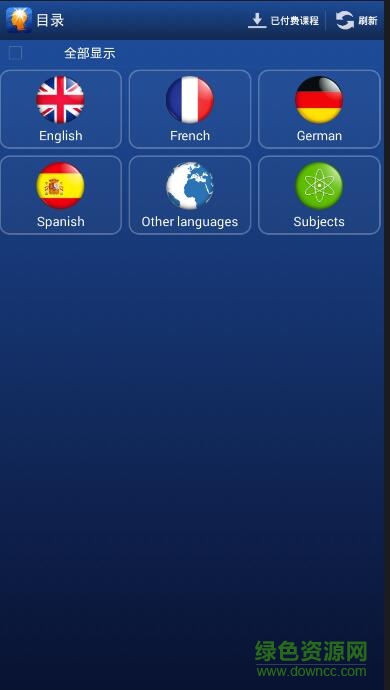The image size is (390, 690).
Task: Tap the app icon beside 目录
Action: pyautogui.click(x=19, y=20)
